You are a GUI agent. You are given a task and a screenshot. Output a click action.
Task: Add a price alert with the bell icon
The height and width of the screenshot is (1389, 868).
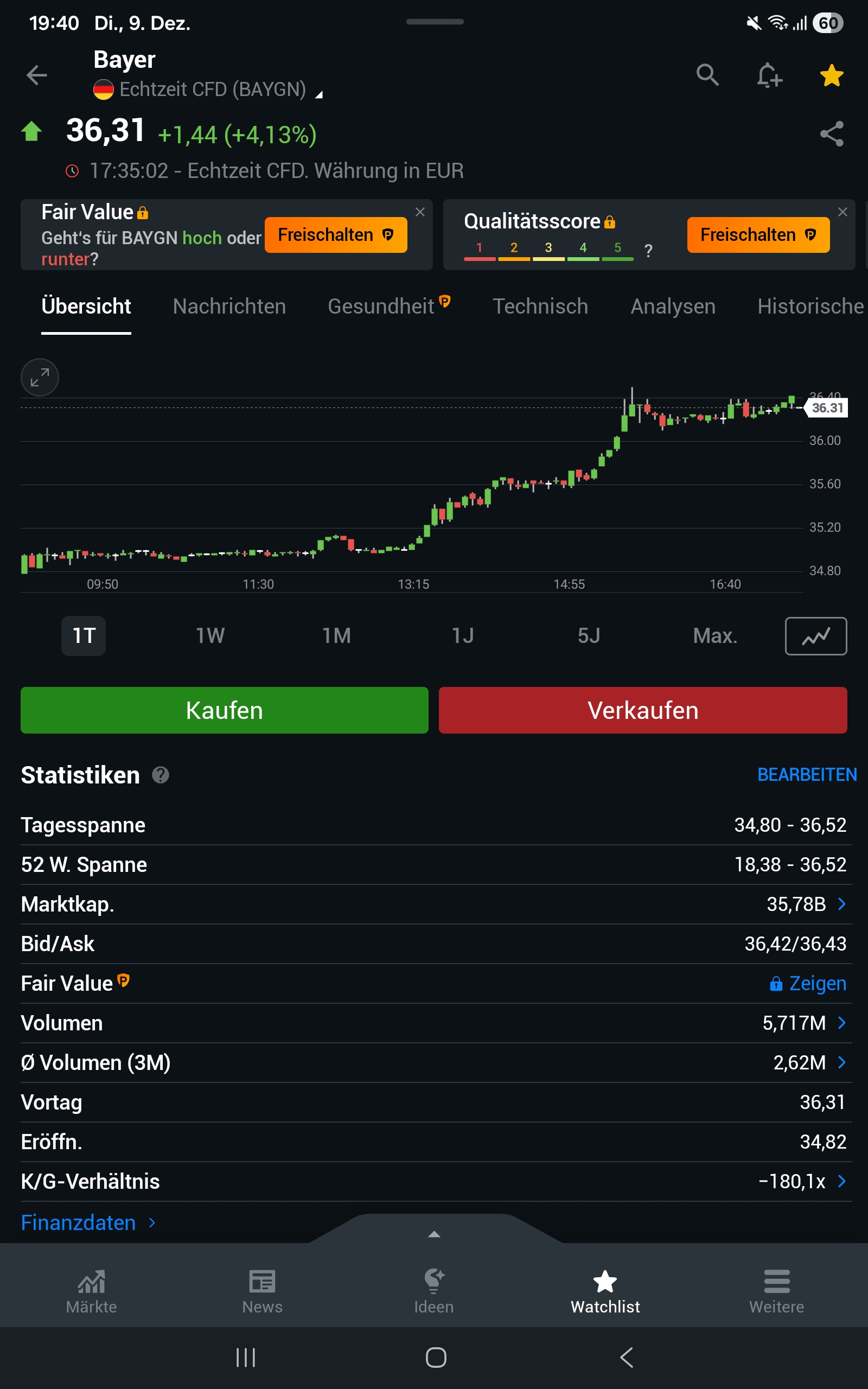click(769, 75)
